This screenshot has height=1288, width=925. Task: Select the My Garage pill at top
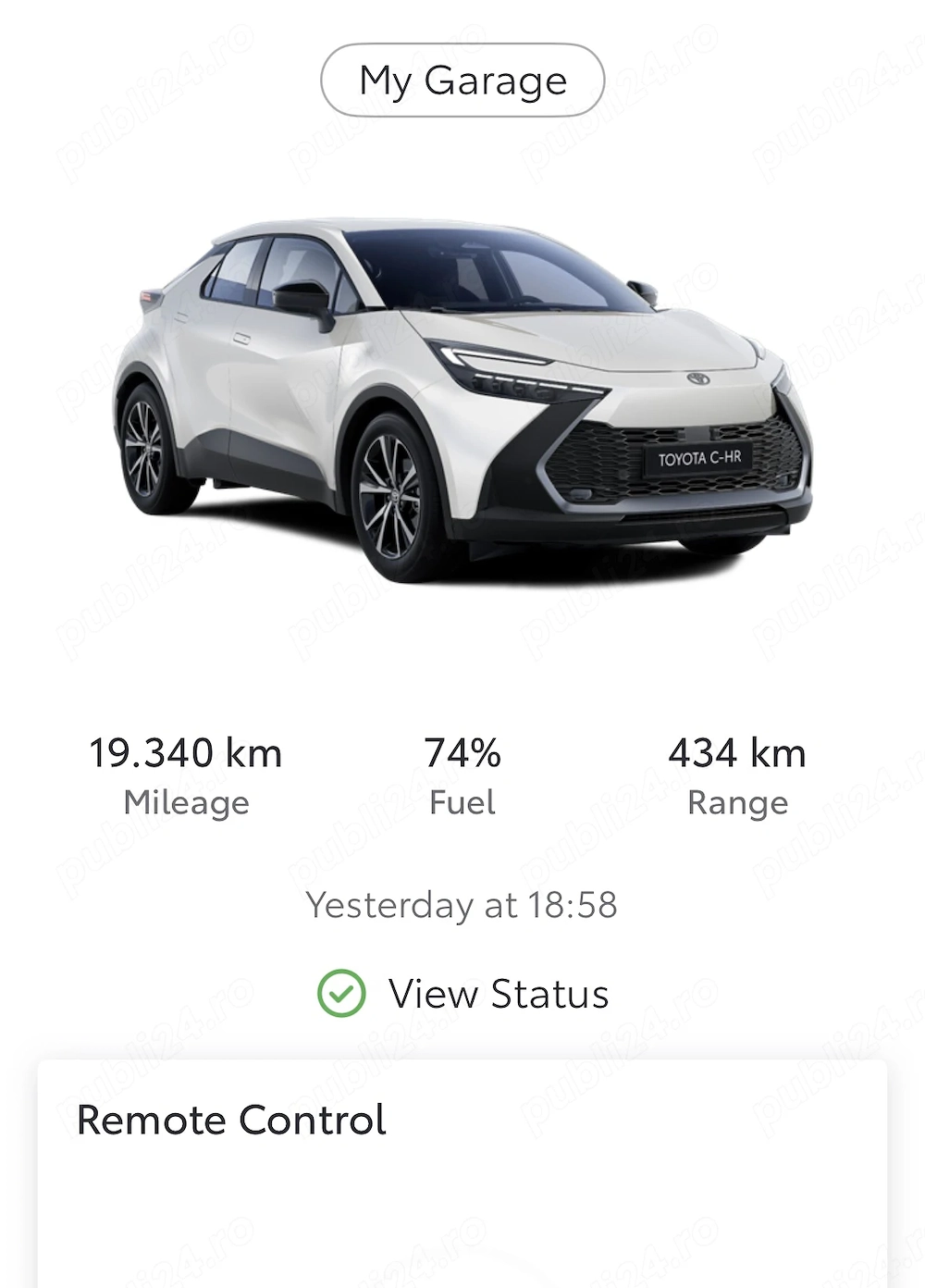[x=461, y=80]
